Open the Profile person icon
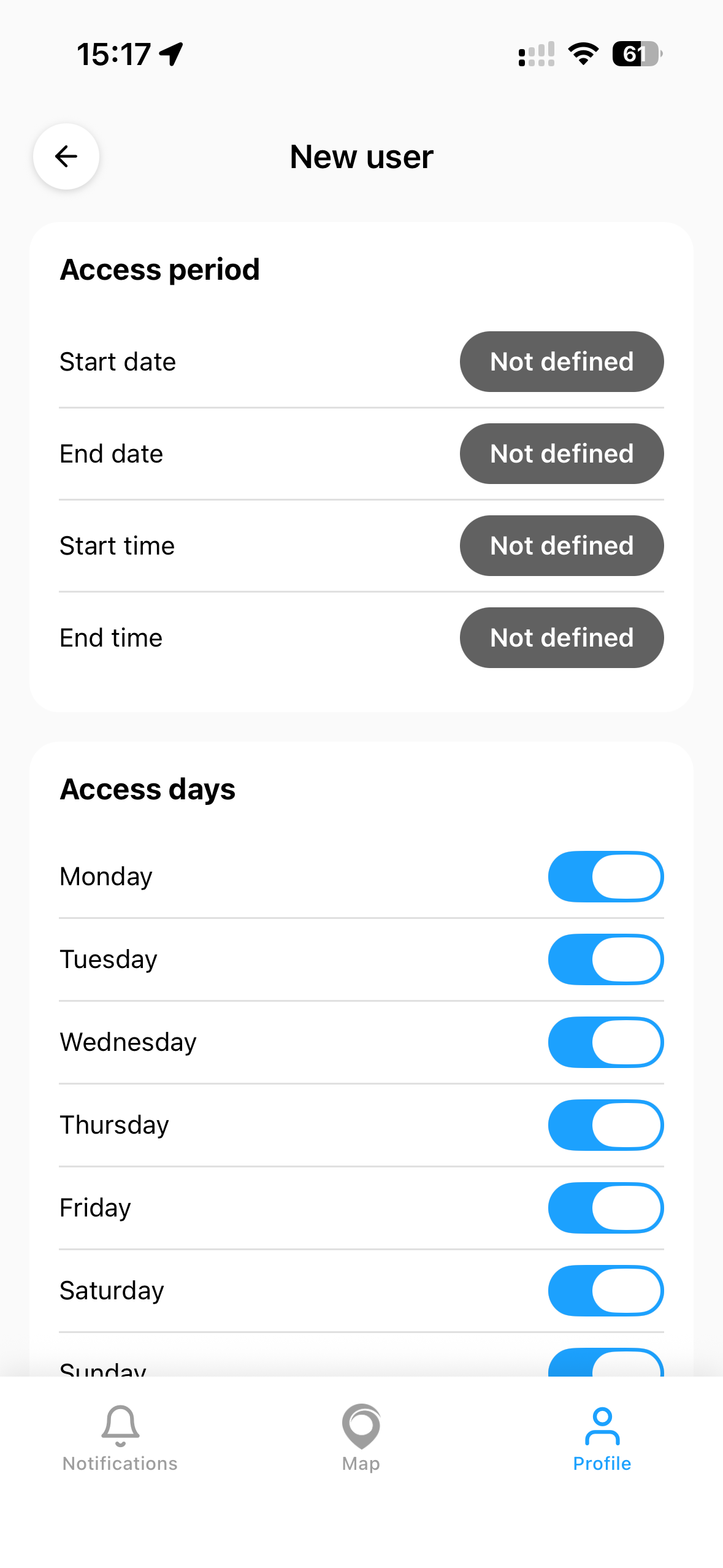This screenshot has width=723, height=1568. point(602,1423)
